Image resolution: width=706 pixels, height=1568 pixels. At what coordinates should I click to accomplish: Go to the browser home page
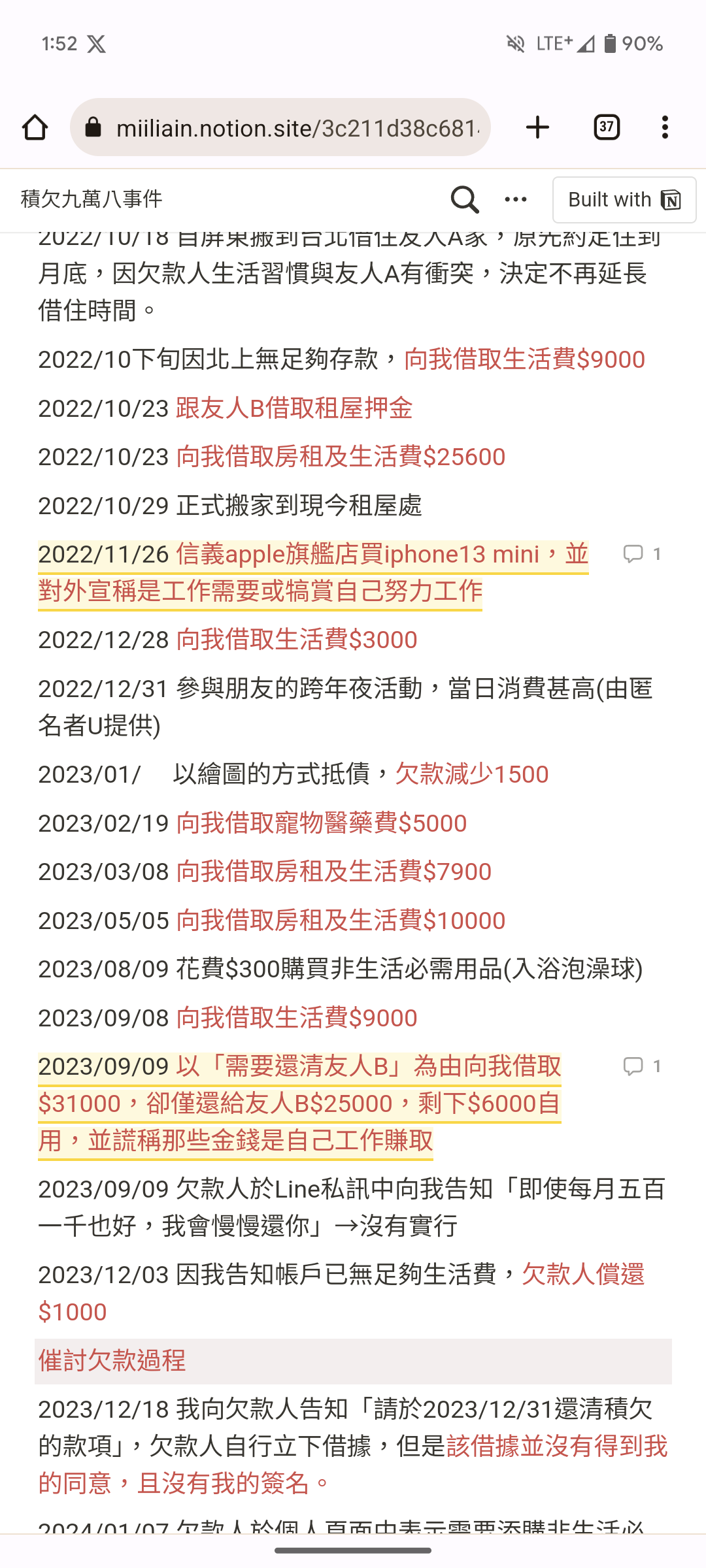click(x=35, y=127)
